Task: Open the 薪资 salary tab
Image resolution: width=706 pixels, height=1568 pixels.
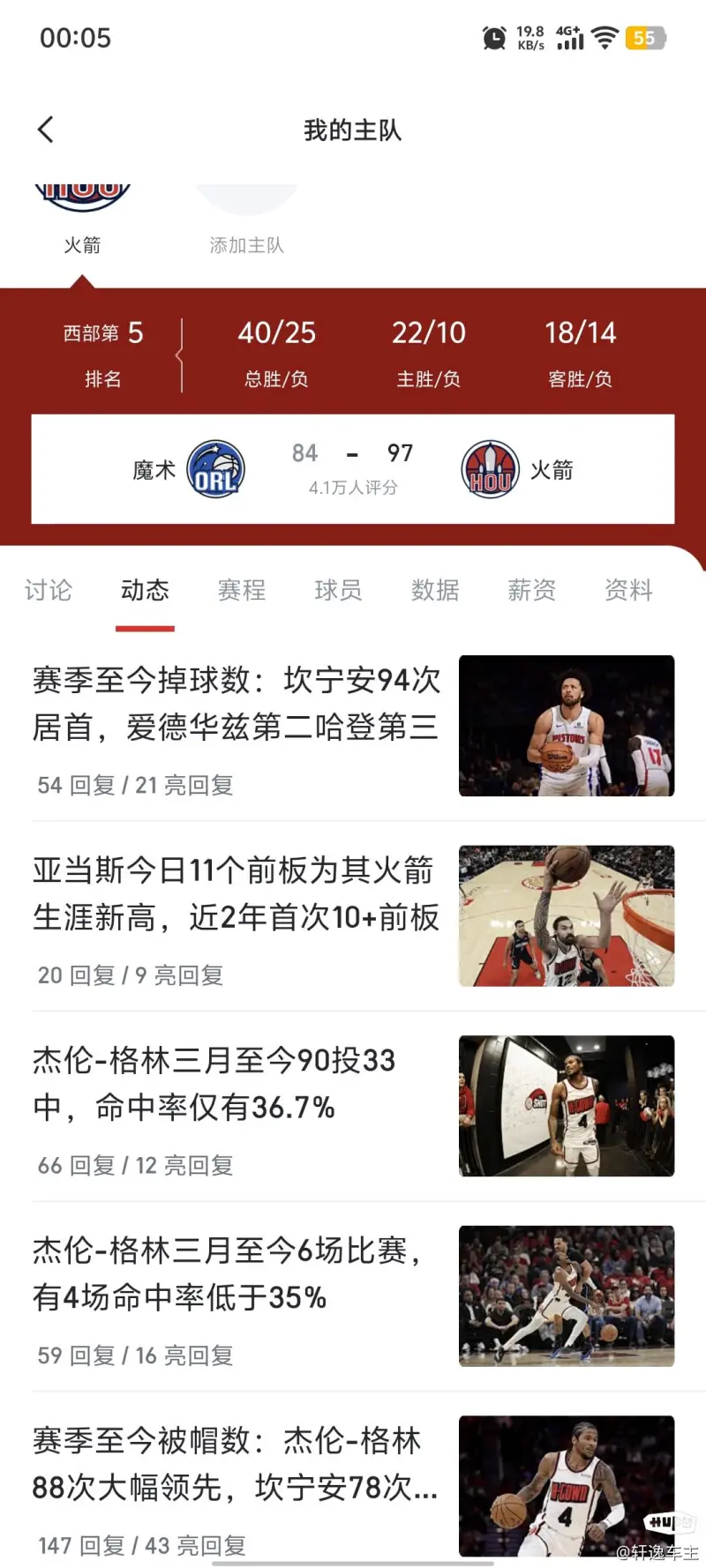Action: pos(531,591)
